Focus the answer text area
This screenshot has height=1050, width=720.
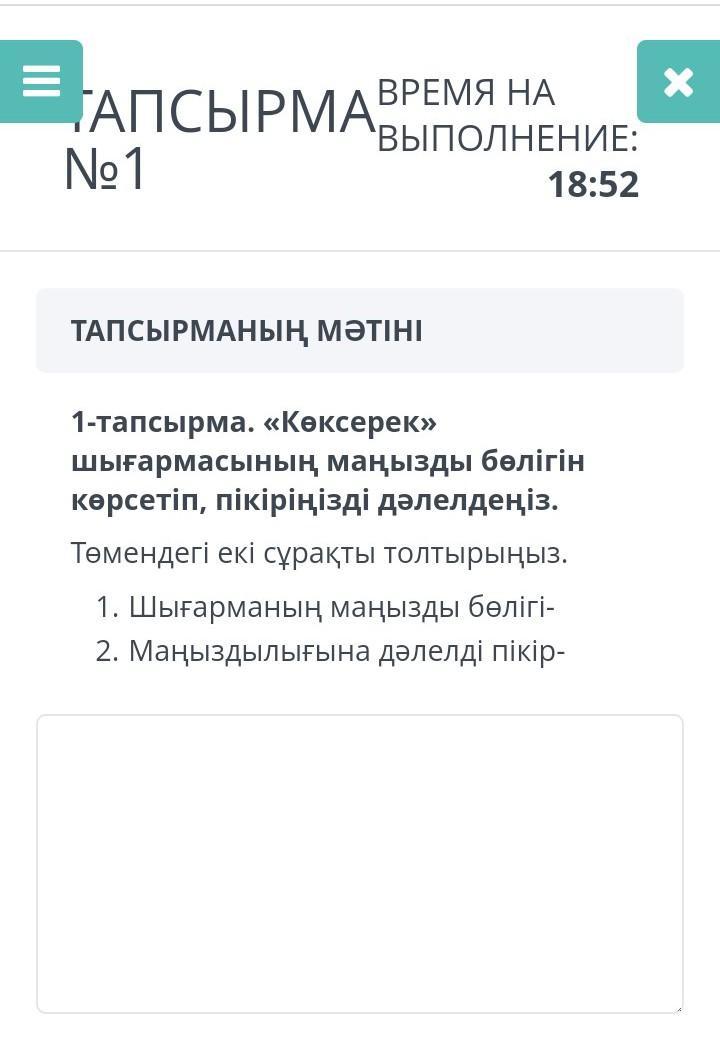(x=360, y=864)
